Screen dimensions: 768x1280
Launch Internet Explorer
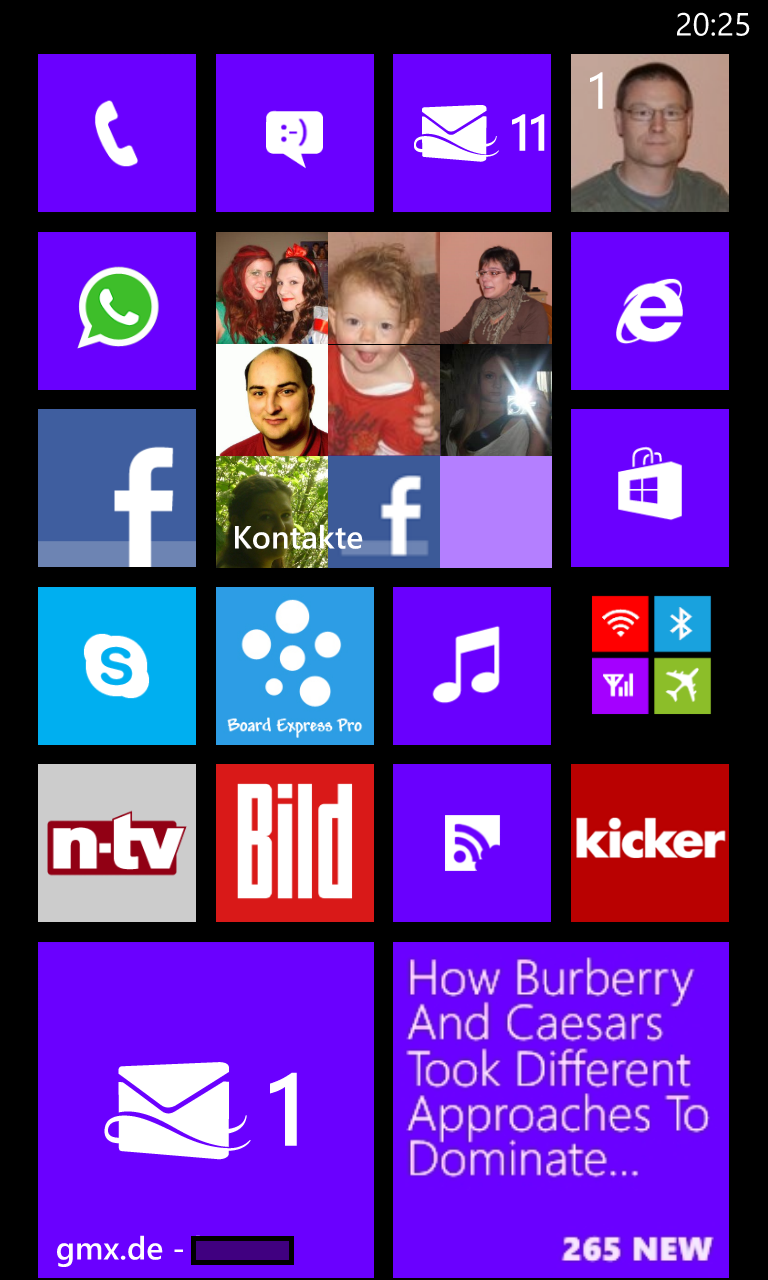650,311
